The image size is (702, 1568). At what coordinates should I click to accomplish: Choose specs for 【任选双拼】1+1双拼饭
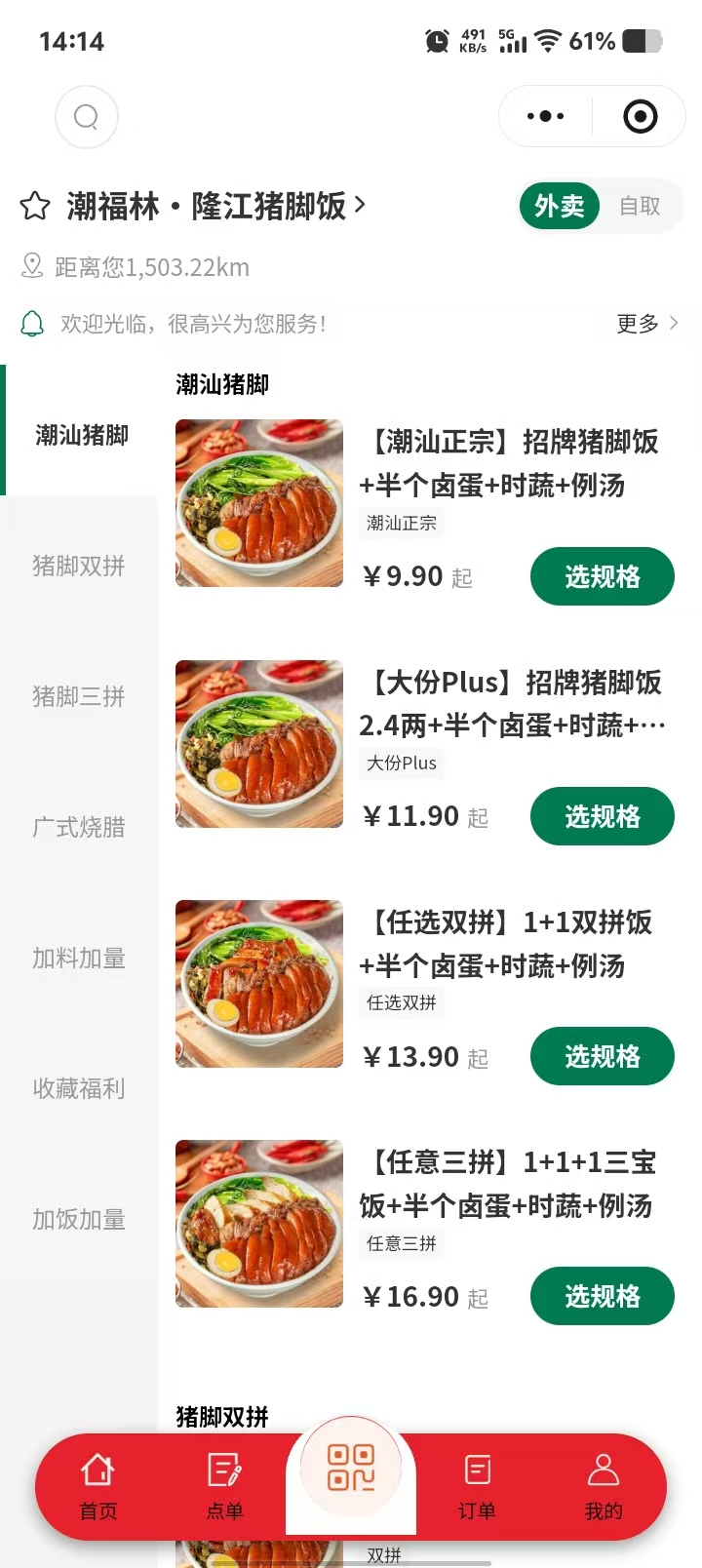click(602, 1056)
